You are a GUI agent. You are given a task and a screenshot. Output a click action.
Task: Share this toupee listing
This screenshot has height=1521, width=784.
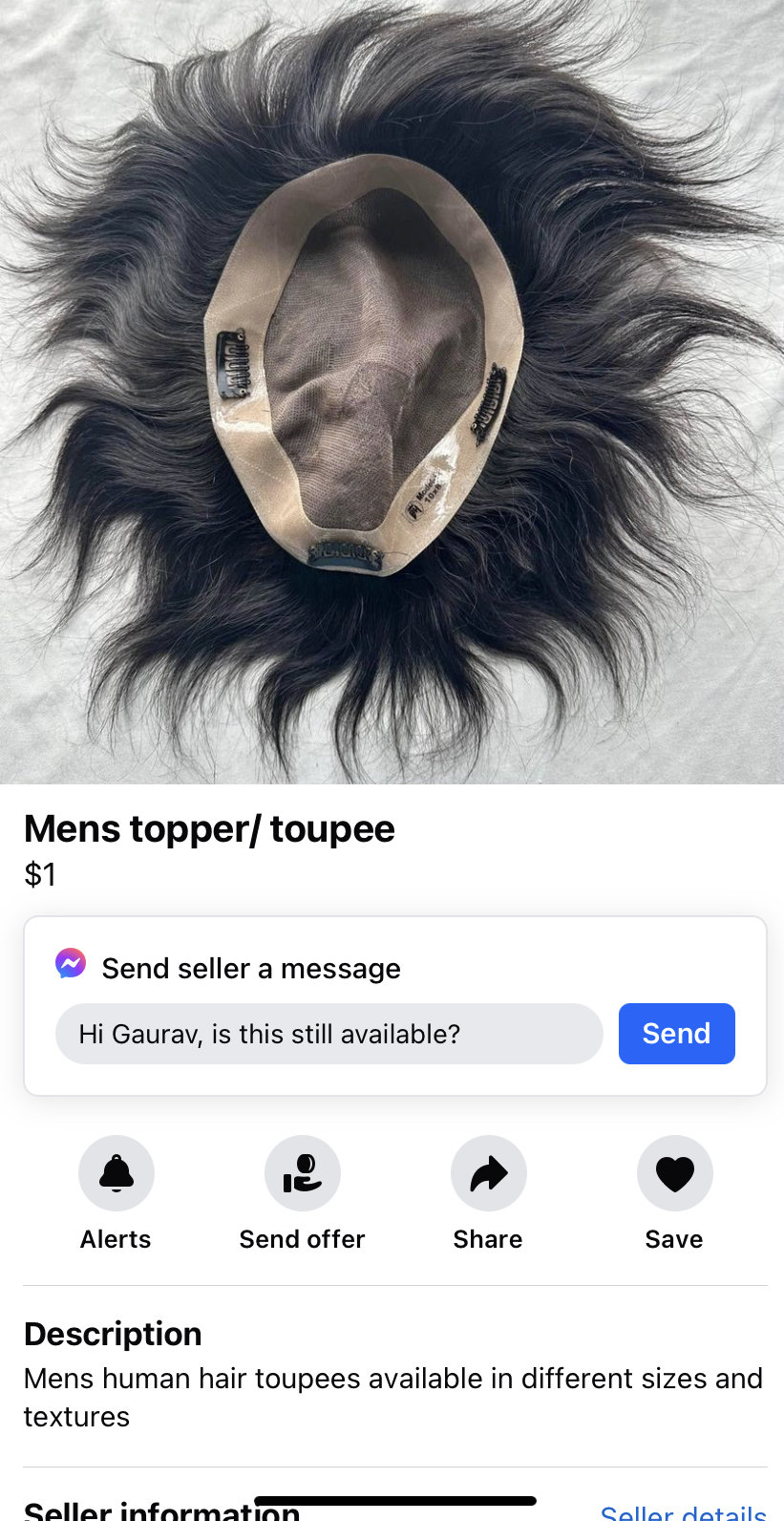(x=488, y=1173)
